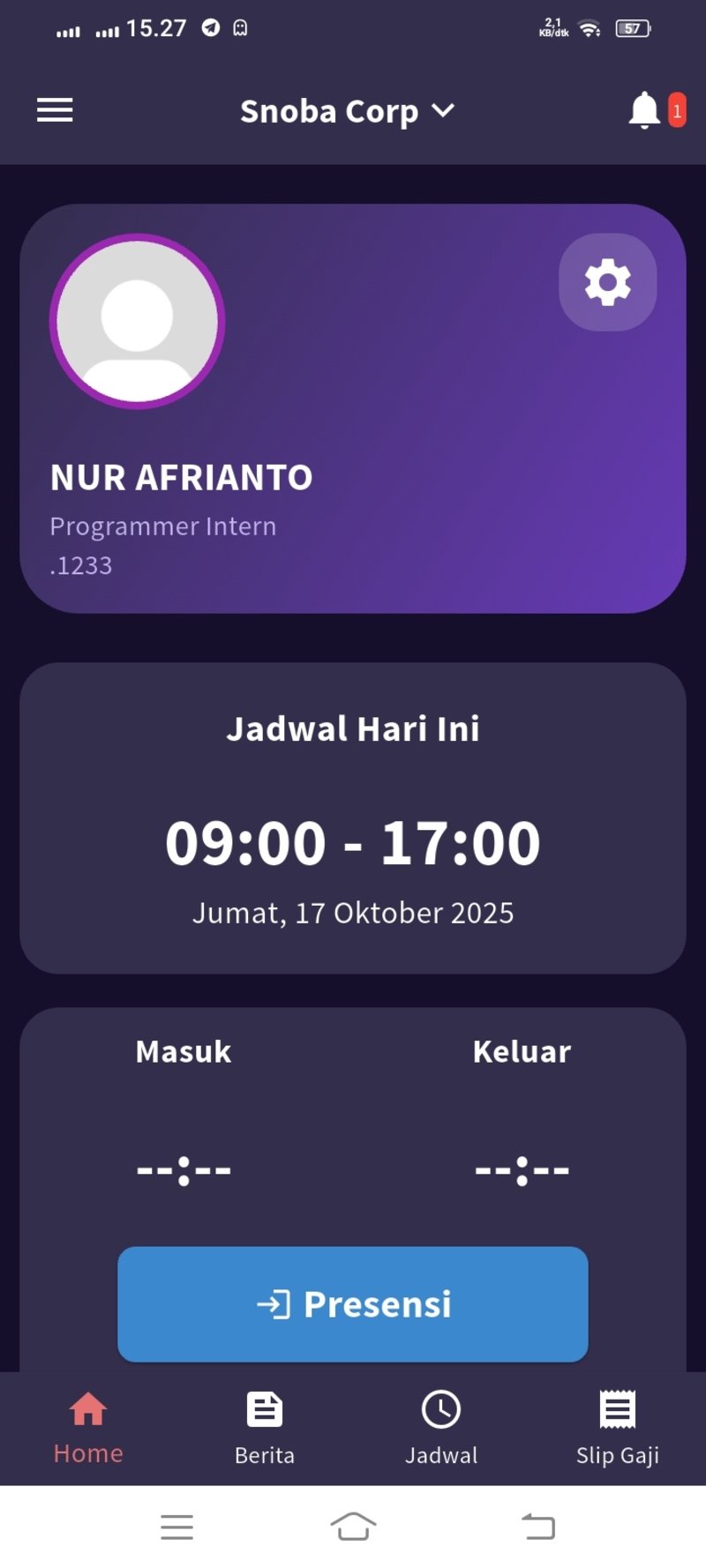
Task: Open profile settings gear icon
Action: (x=607, y=282)
